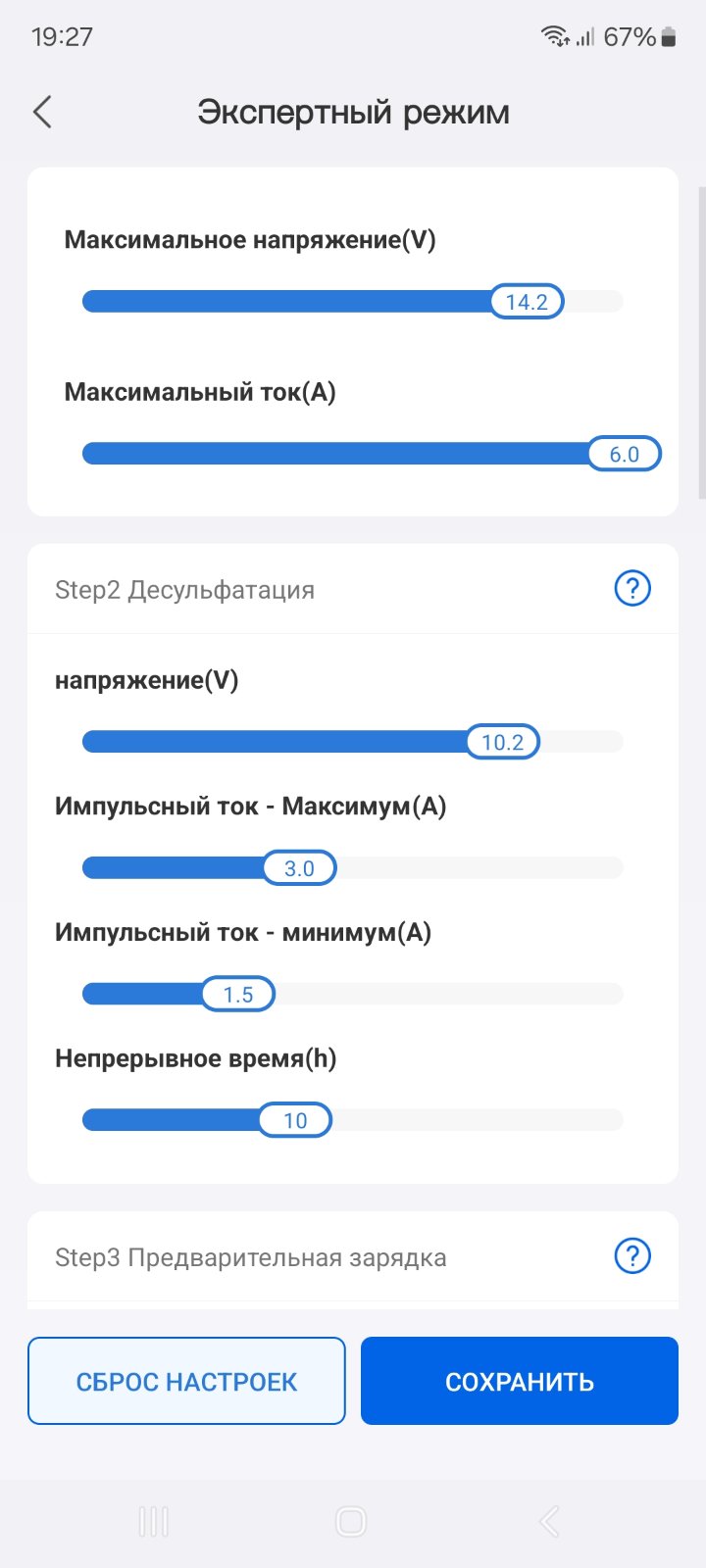This screenshot has width=706, height=1568.
Task: Tap Непрерывное время slider handle 10
Action: [x=295, y=1120]
